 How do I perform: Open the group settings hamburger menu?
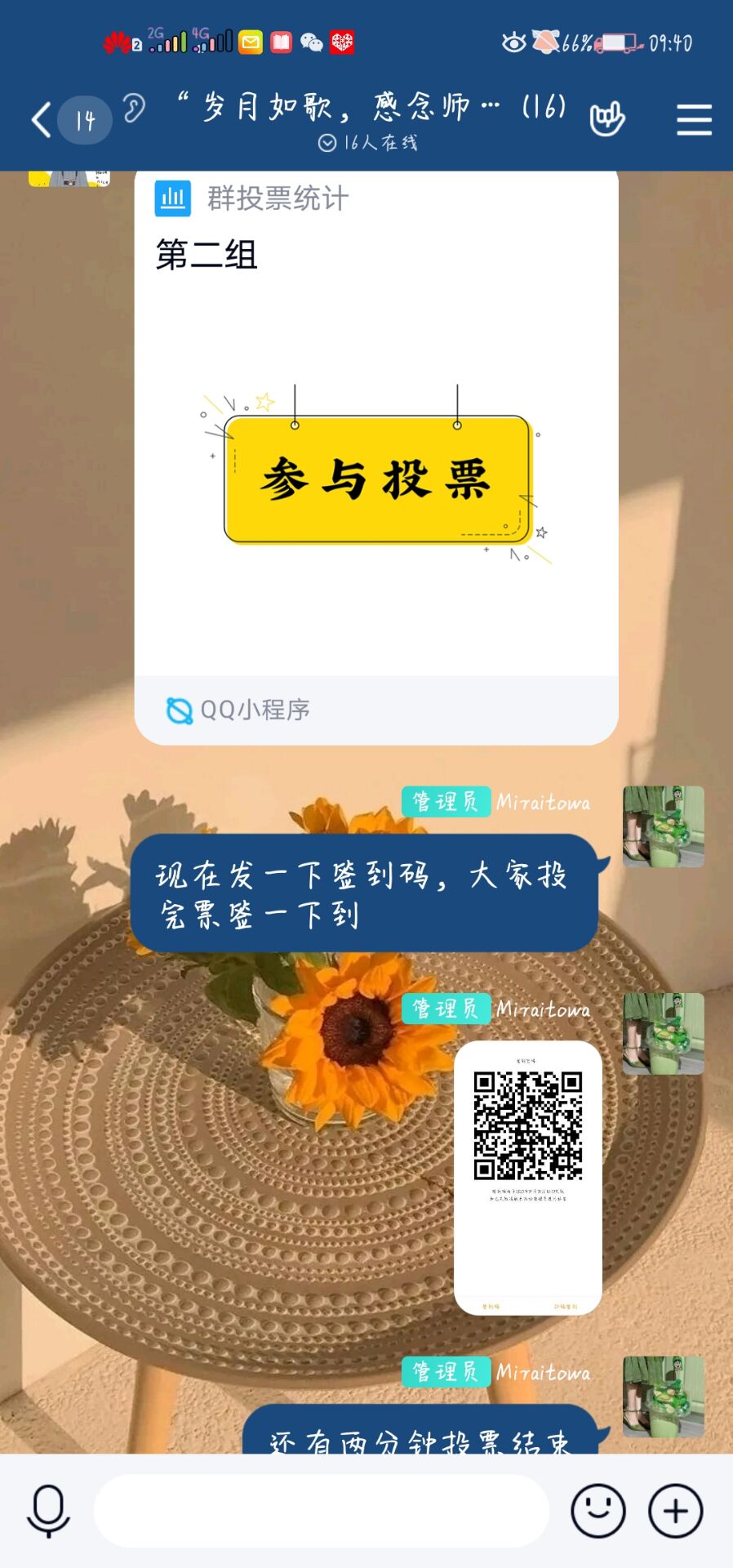[694, 120]
